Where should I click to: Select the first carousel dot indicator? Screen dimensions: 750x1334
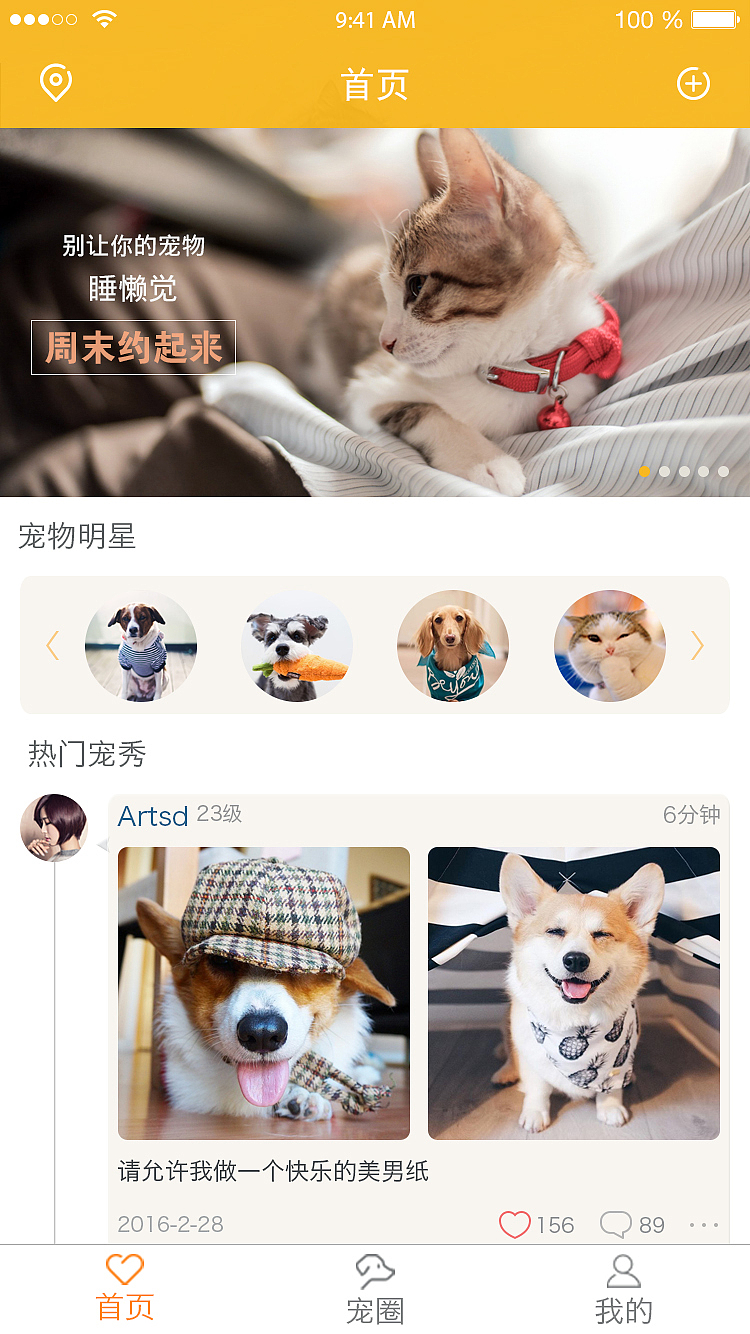click(645, 470)
